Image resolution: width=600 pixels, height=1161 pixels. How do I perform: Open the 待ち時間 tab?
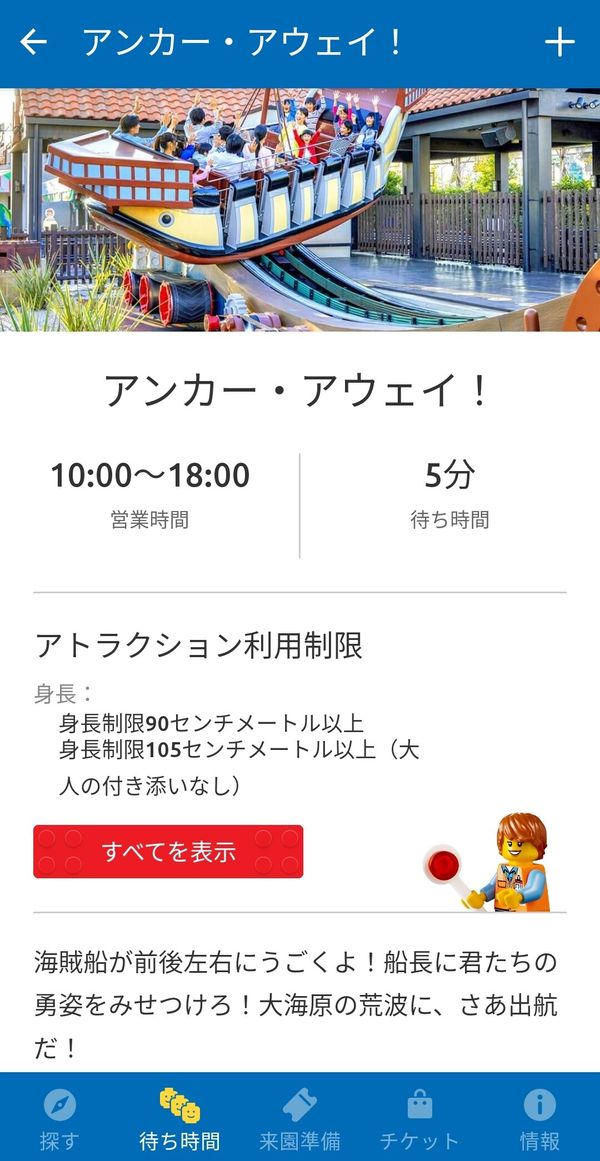pyautogui.click(x=180, y=1117)
